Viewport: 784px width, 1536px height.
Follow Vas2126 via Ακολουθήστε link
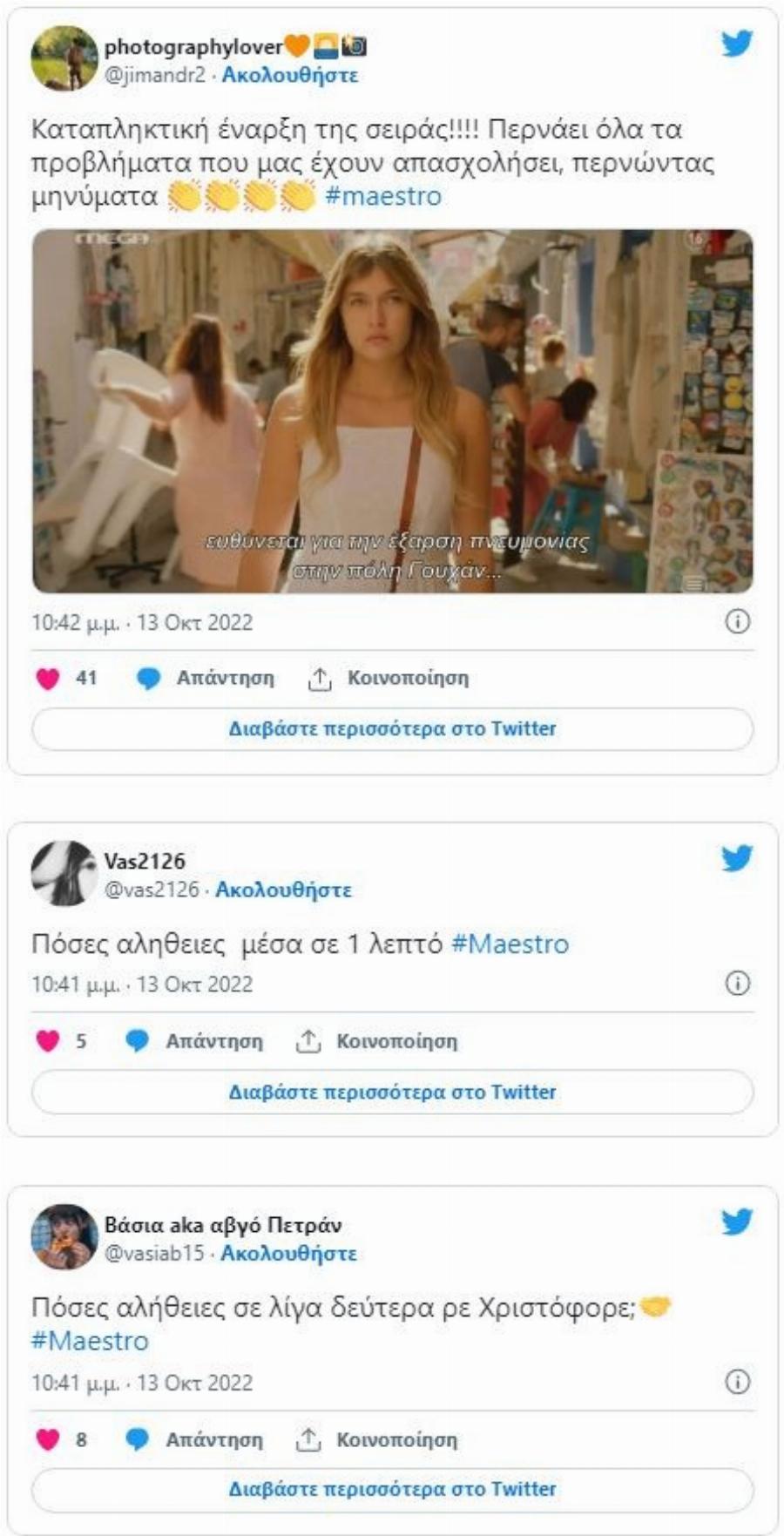coord(283,890)
